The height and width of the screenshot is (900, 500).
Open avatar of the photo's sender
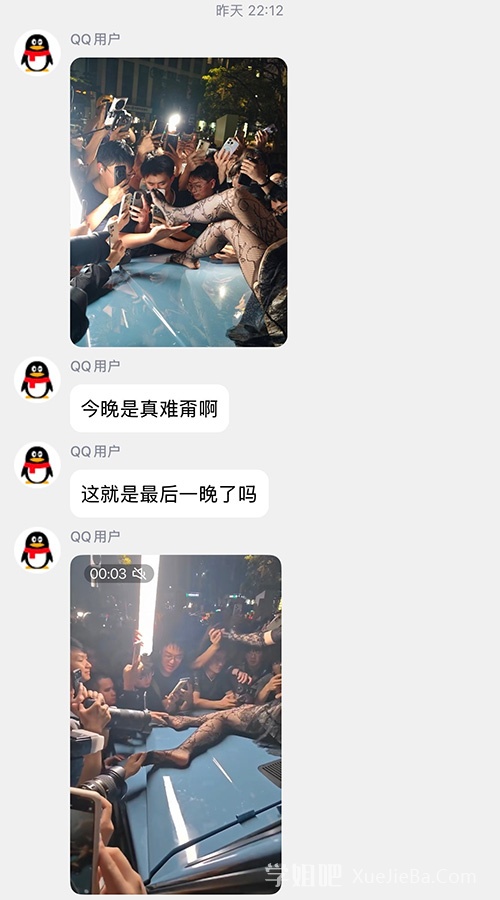click(x=37, y=53)
